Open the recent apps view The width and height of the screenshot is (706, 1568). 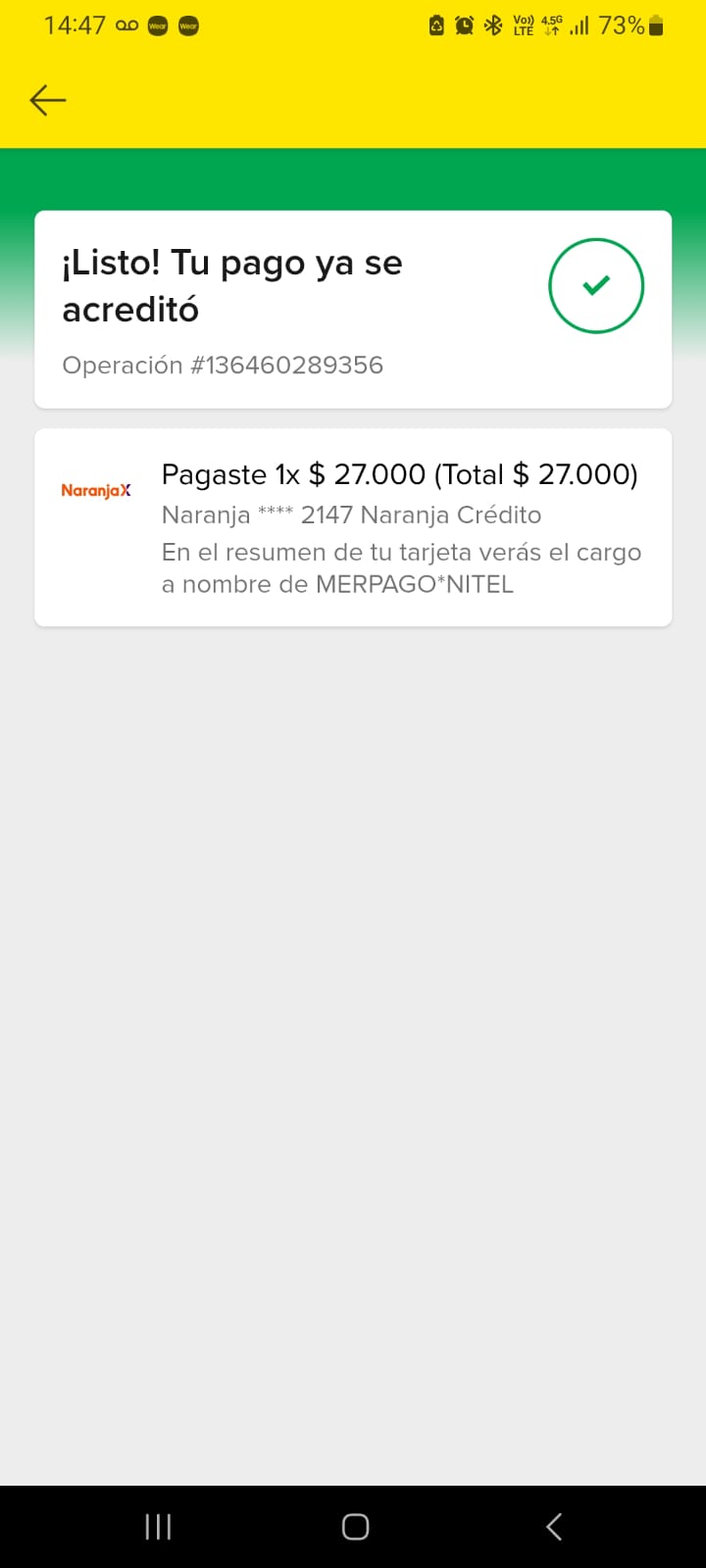(158, 1526)
